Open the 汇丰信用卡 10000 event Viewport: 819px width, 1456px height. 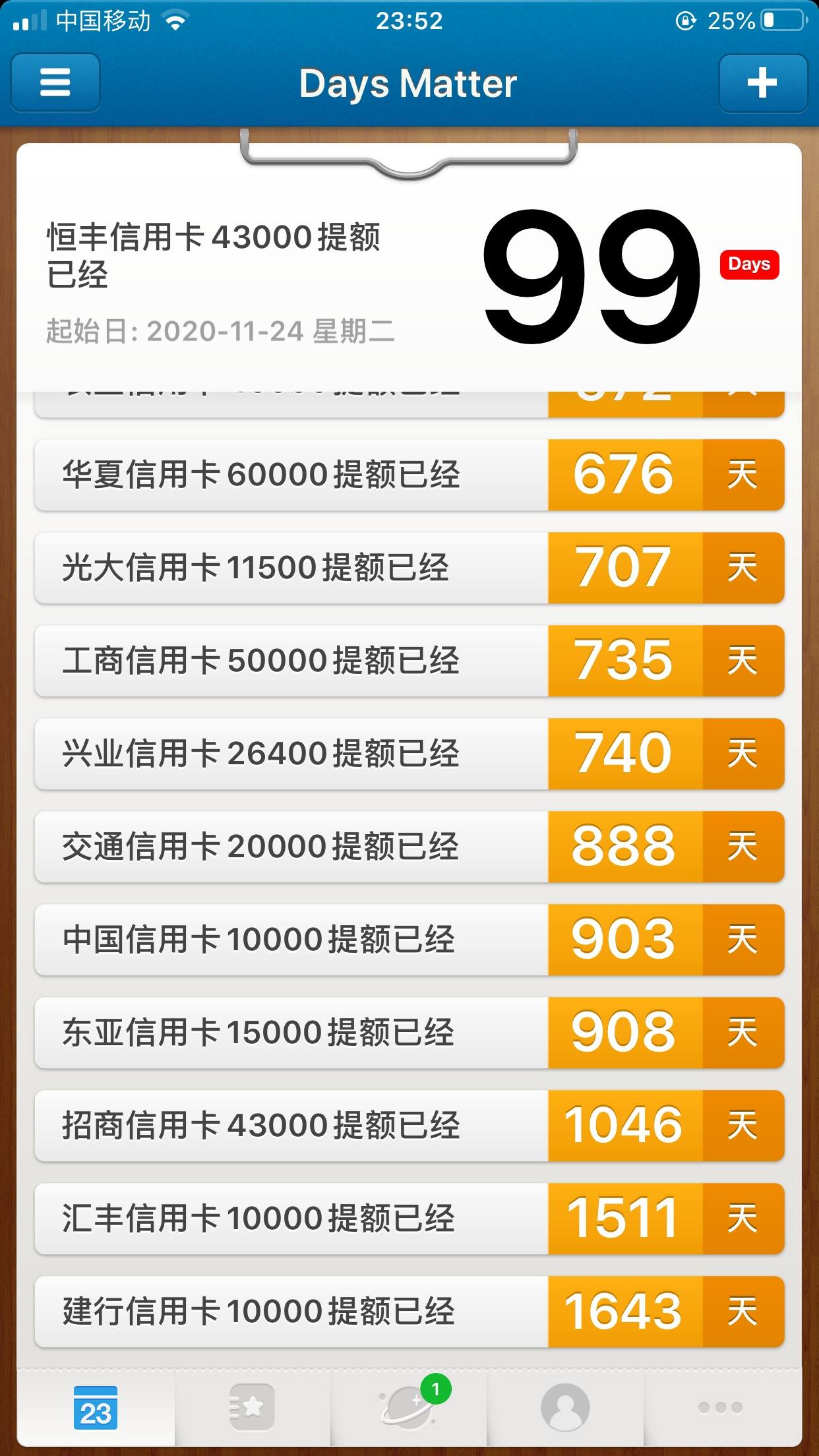(409, 1219)
